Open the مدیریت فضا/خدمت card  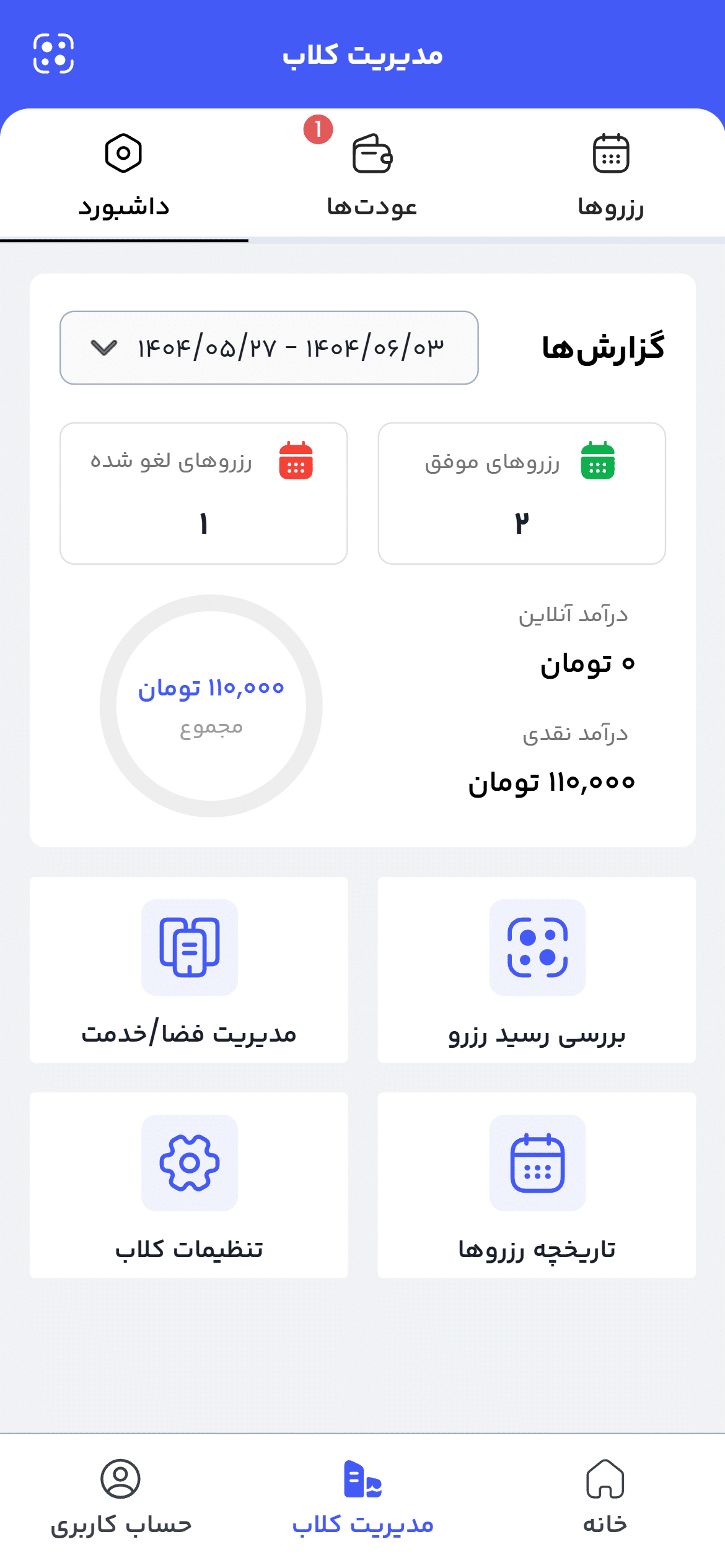(x=189, y=969)
